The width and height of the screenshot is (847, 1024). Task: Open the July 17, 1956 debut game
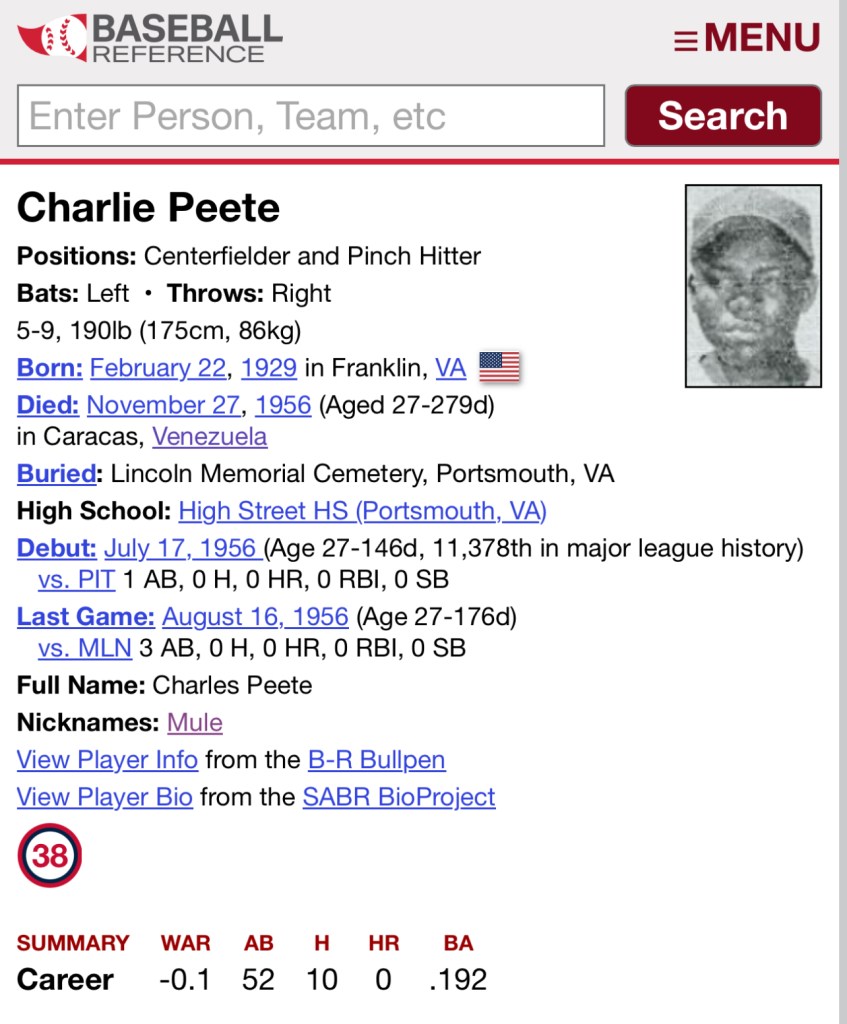[x=182, y=548]
